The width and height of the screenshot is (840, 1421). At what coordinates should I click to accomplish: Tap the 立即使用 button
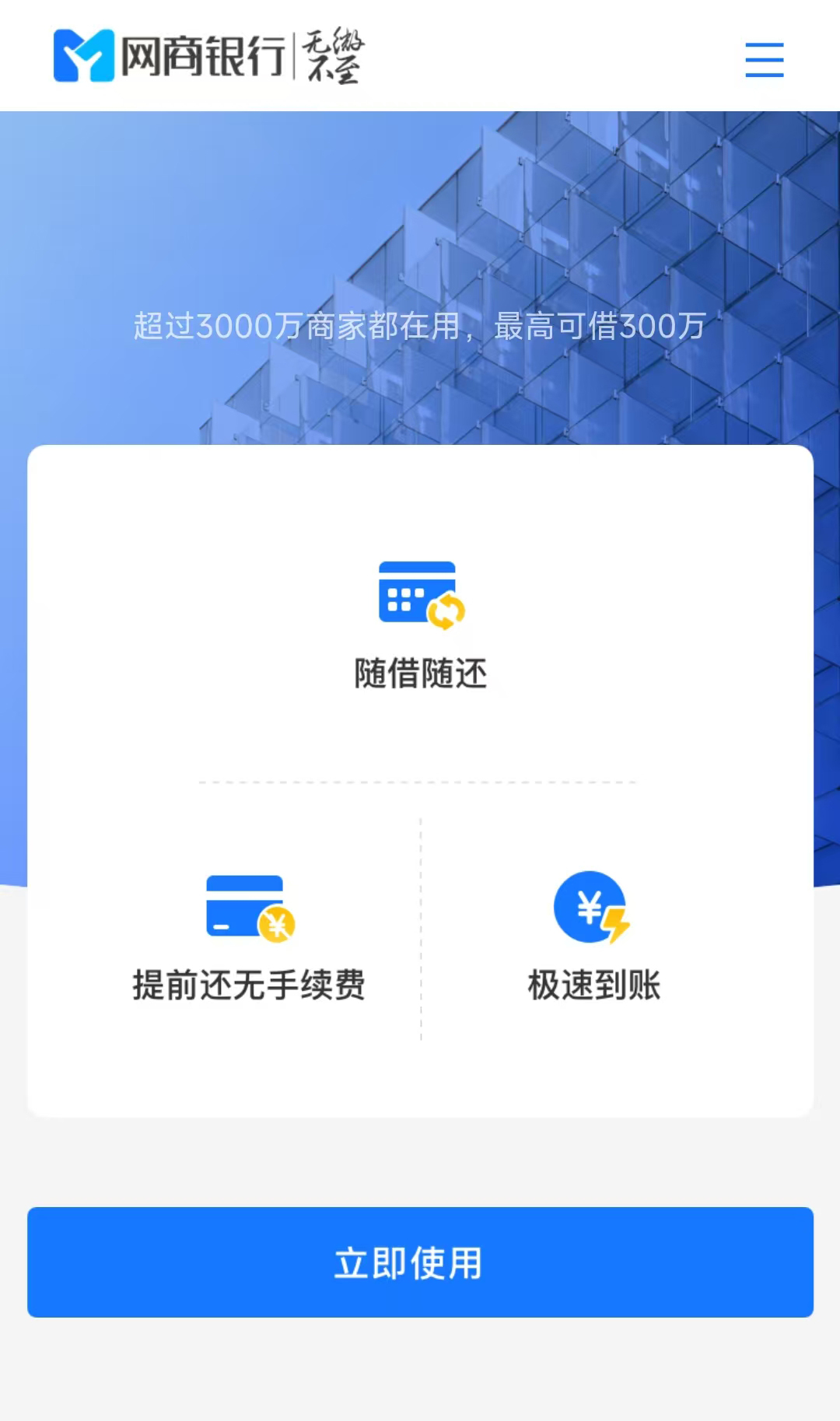(x=420, y=1262)
